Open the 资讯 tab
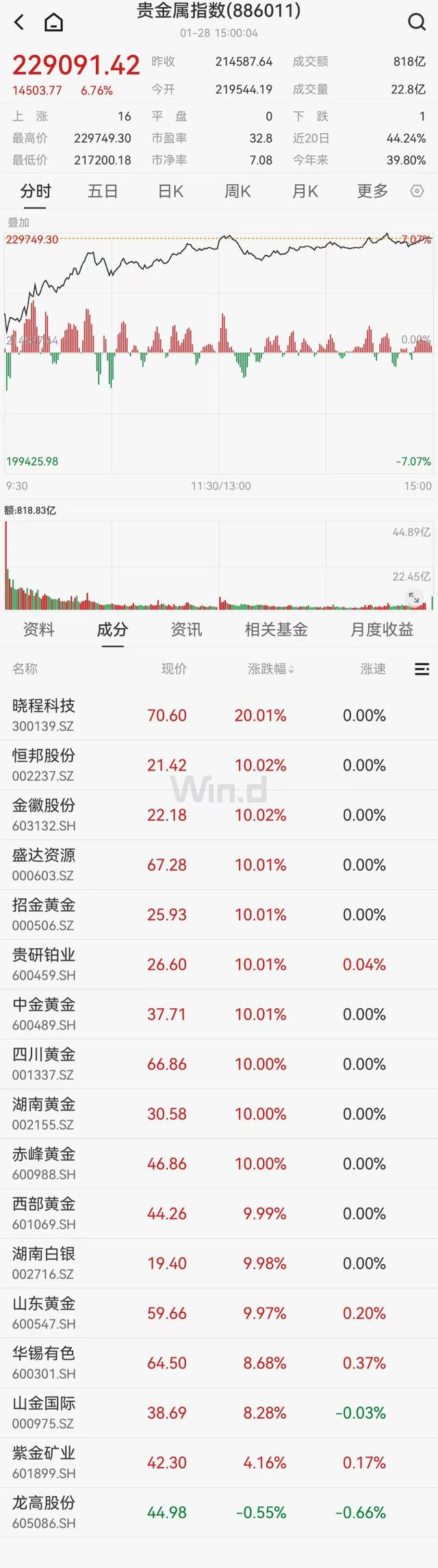The width and height of the screenshot is (438, 1568). [186, 630]
